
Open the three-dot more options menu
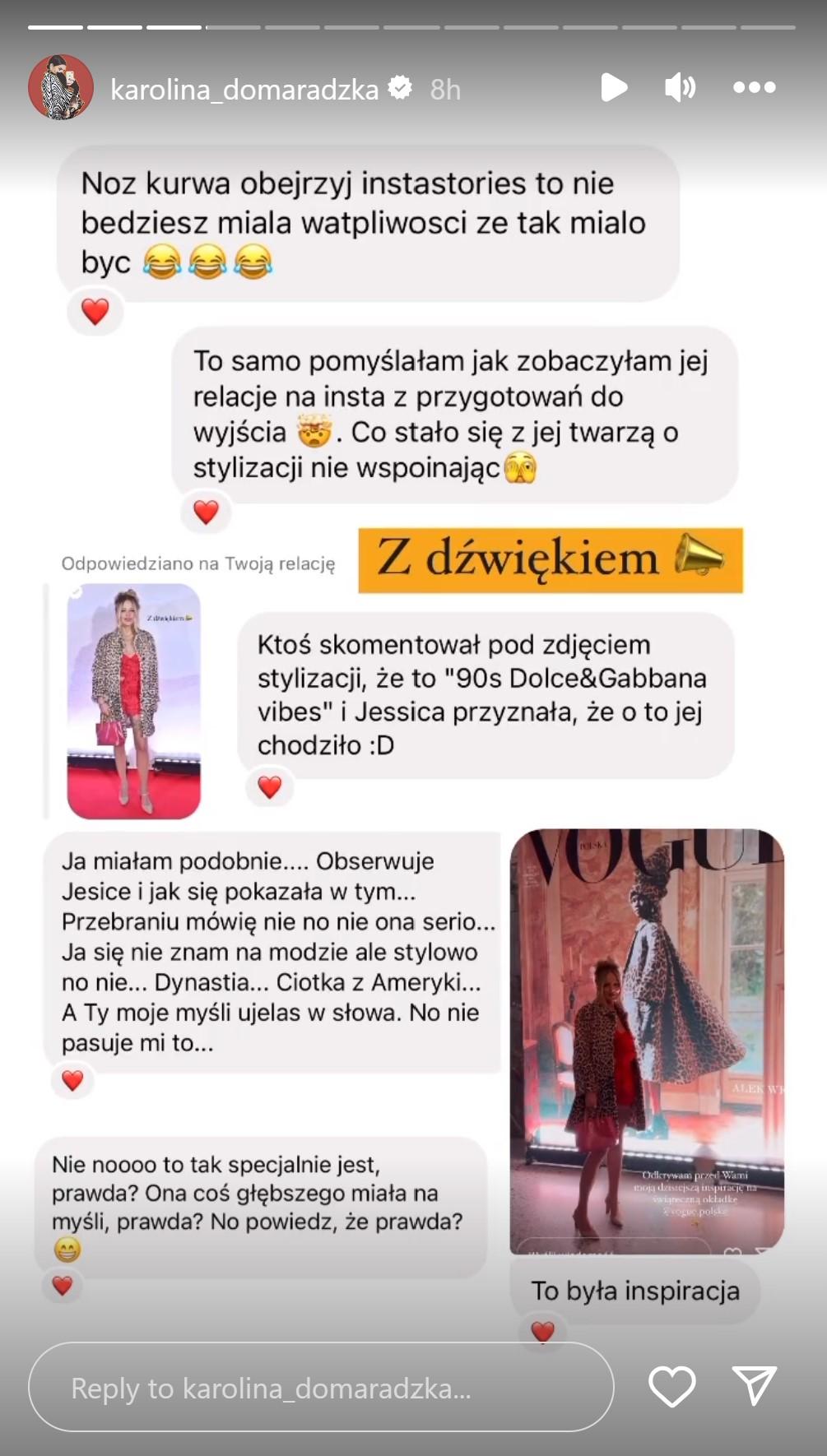[754, 87]
